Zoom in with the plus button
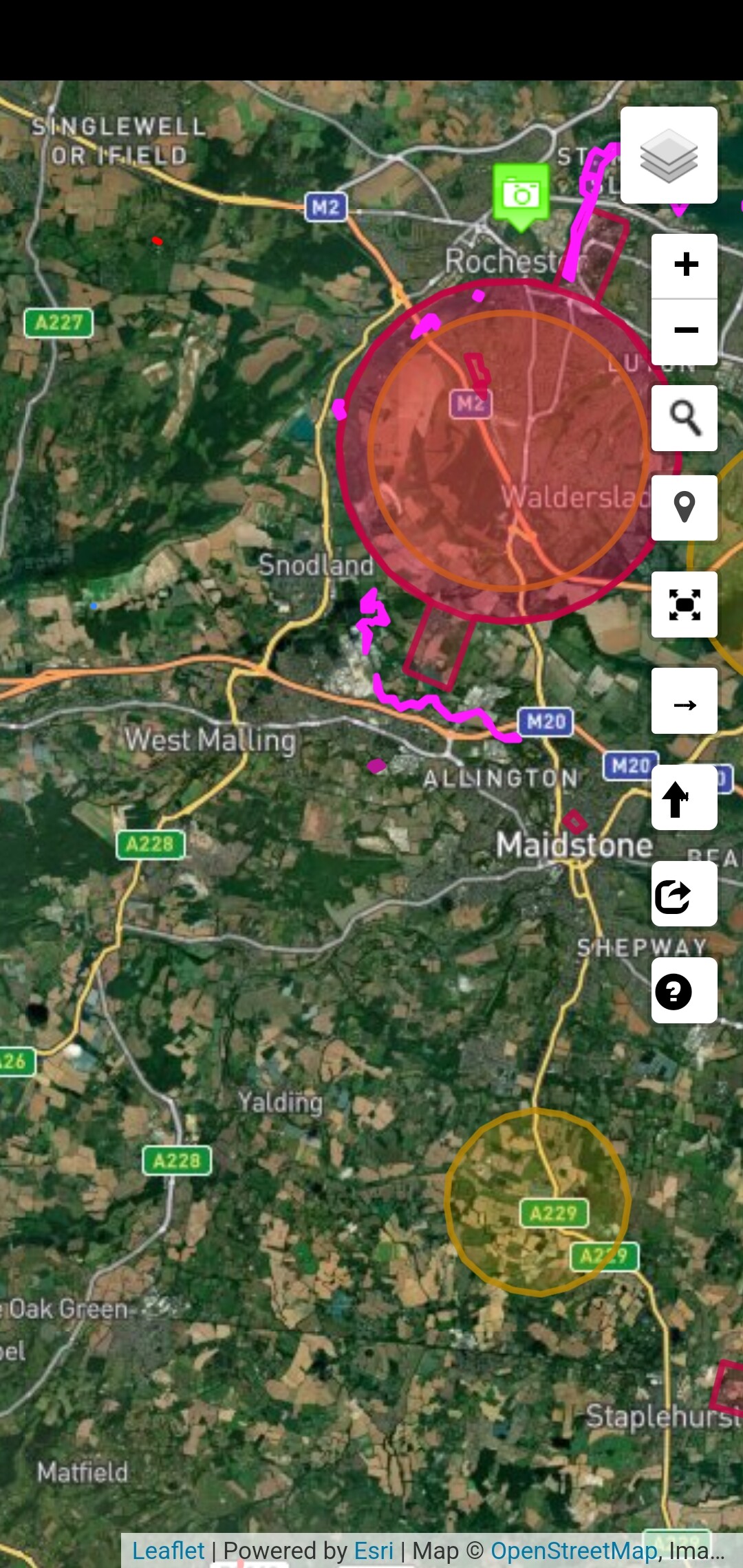The height and width of the screenshot is (1568, 743). [685, 265]
